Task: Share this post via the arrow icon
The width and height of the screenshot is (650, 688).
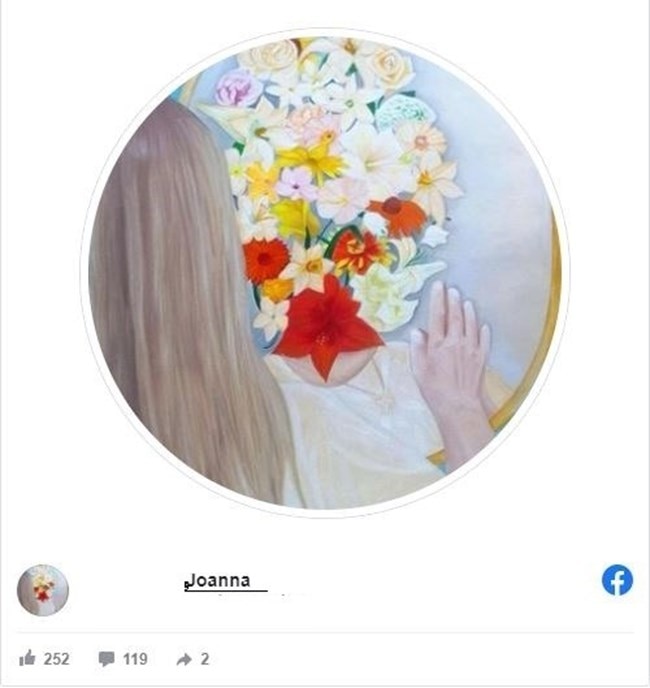Action: 184,659
